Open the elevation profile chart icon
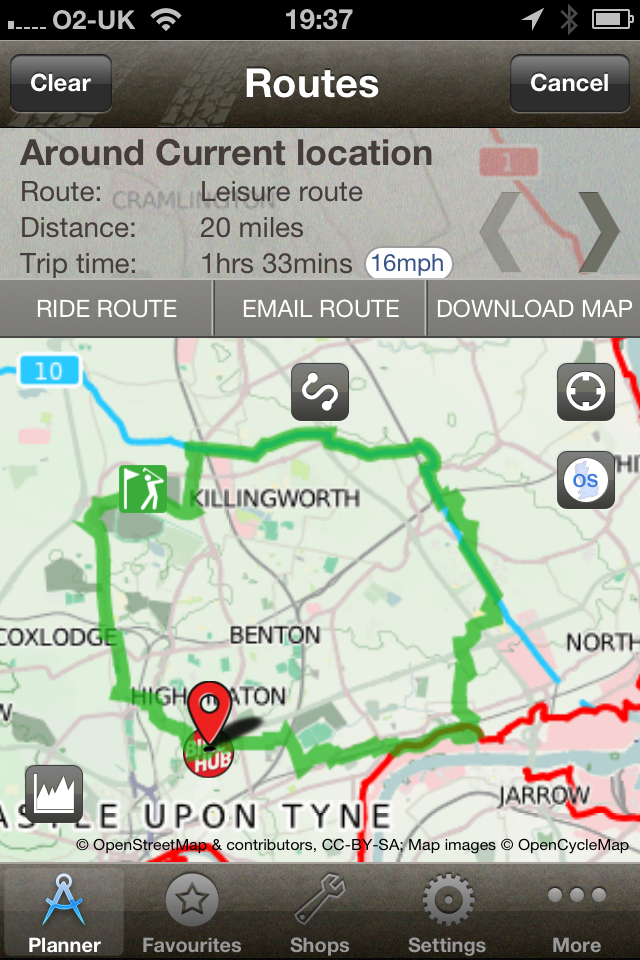The image size is (640, 960). (53, 794)
